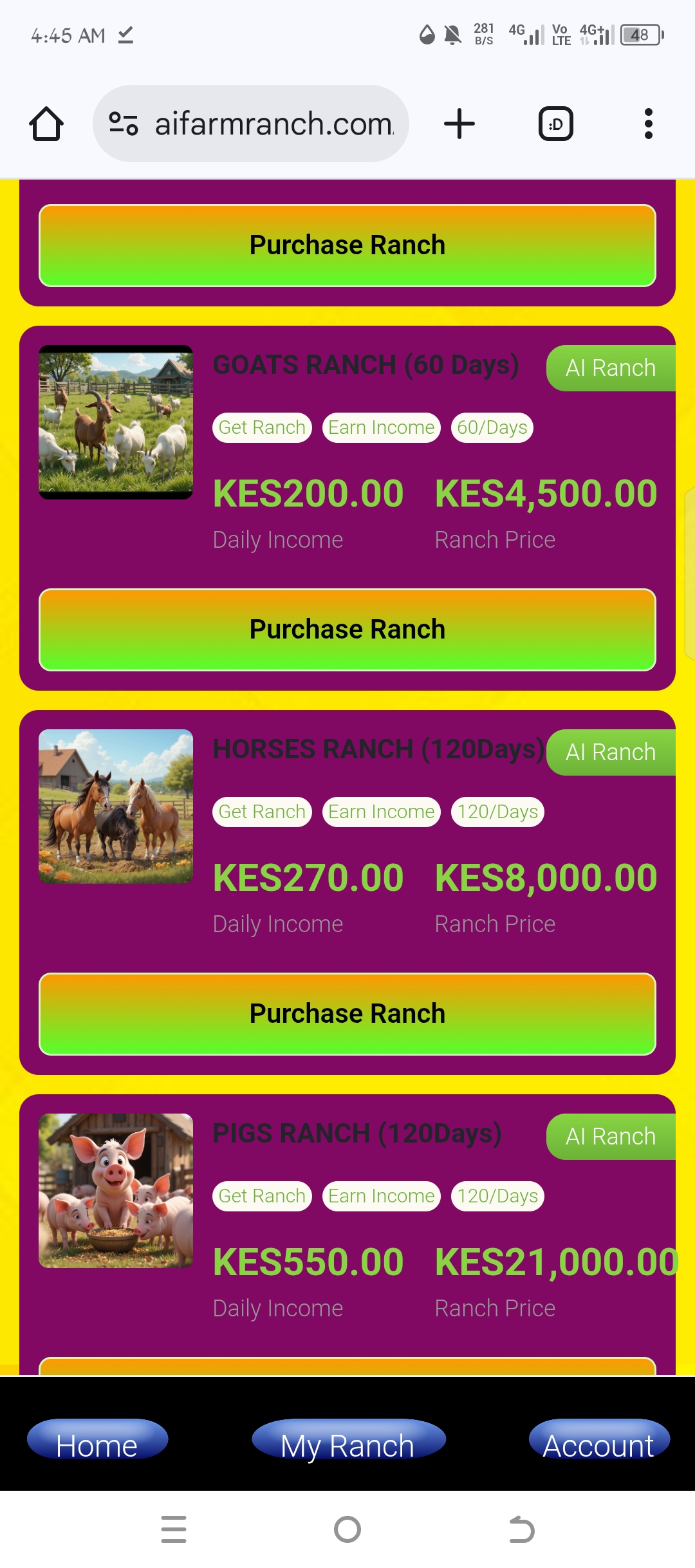Tap the aifarmranch.com address bar
The height and width of the screenshot is (1568, 695).
pyautogui.click(x=273, y=124)
